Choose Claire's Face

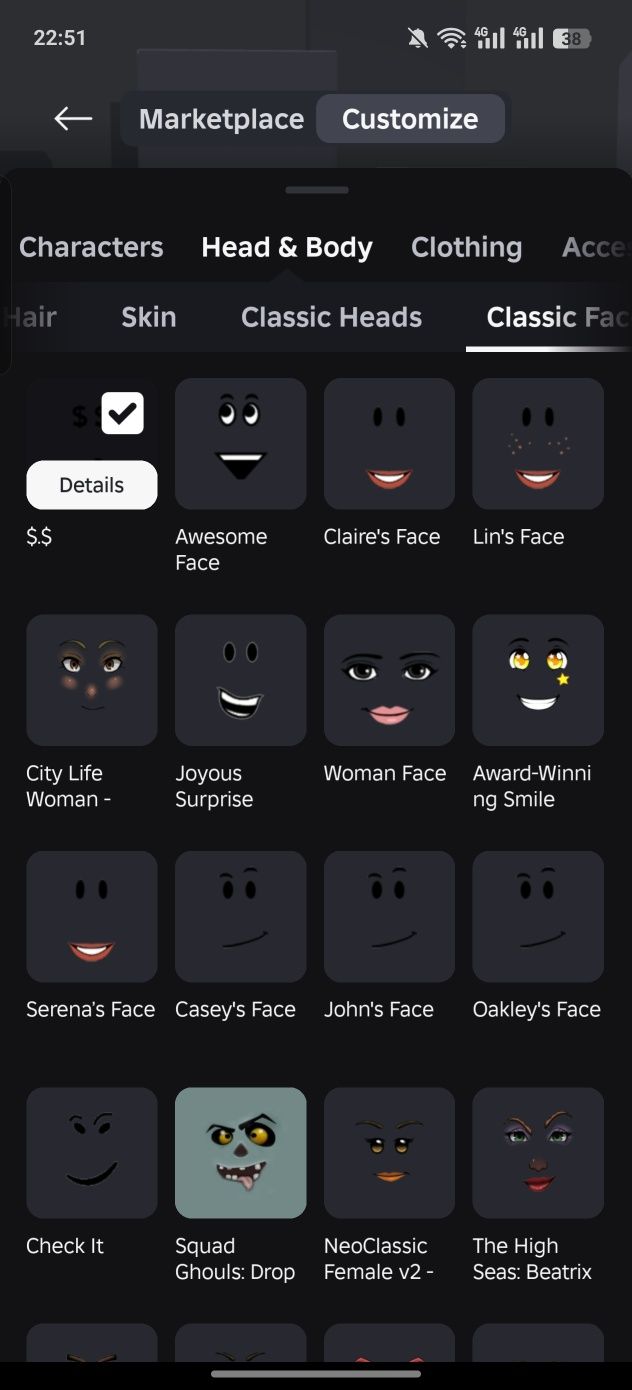389,443
